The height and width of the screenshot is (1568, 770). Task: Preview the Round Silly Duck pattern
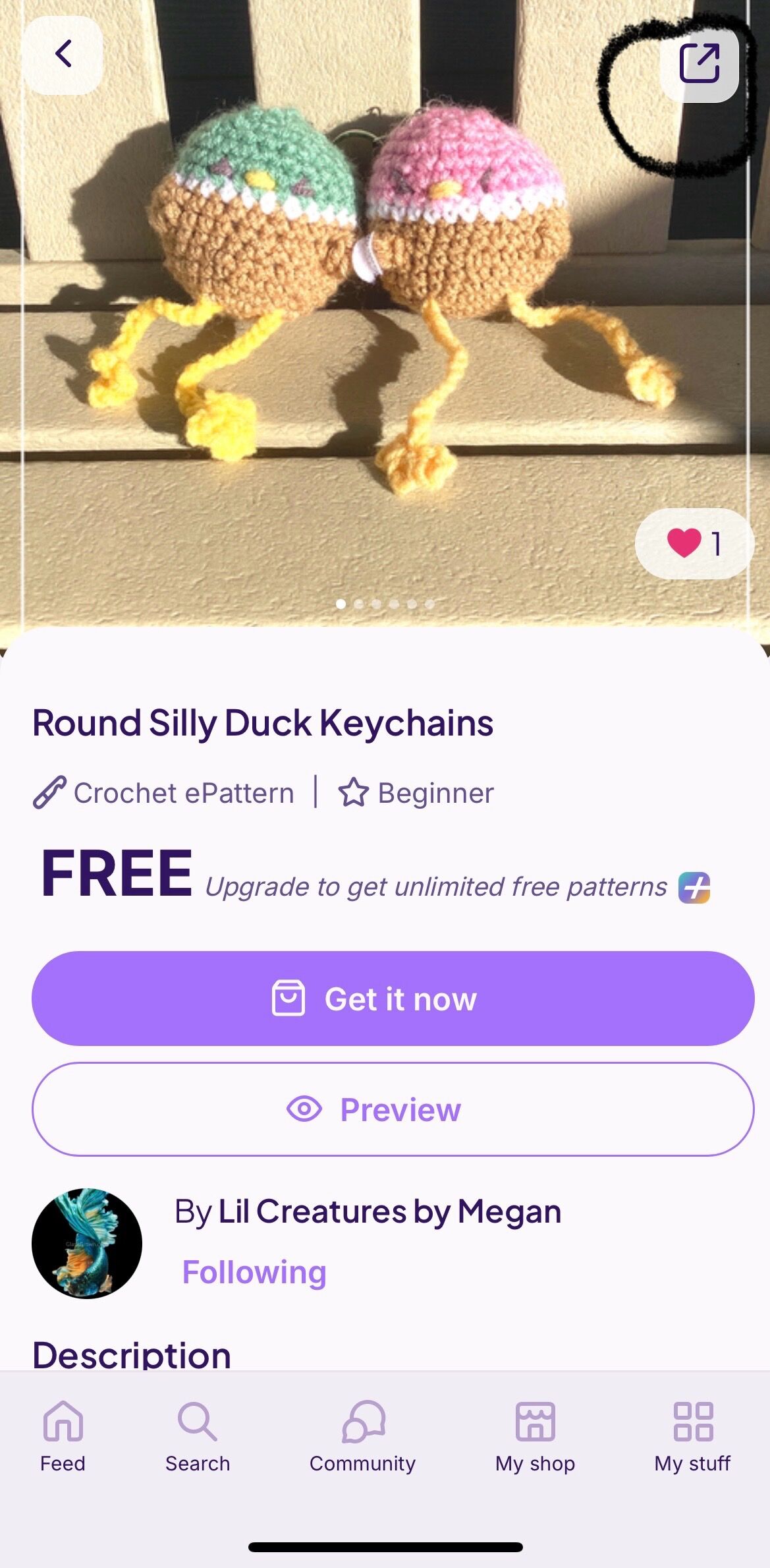pyautogui.click(x=393, y=1109)
